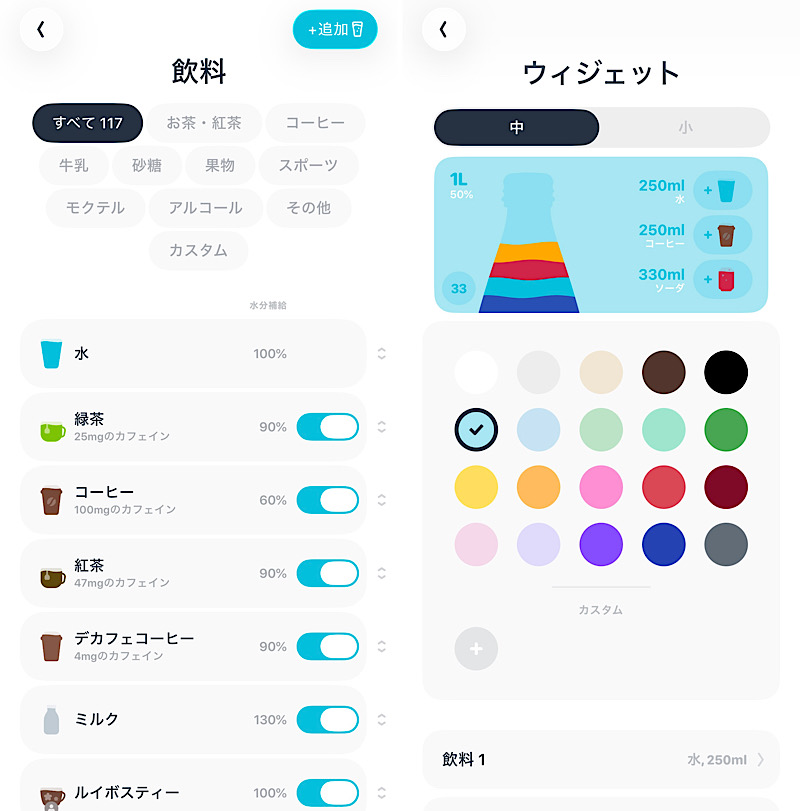Switch widget size to 小

coord(685,128)
